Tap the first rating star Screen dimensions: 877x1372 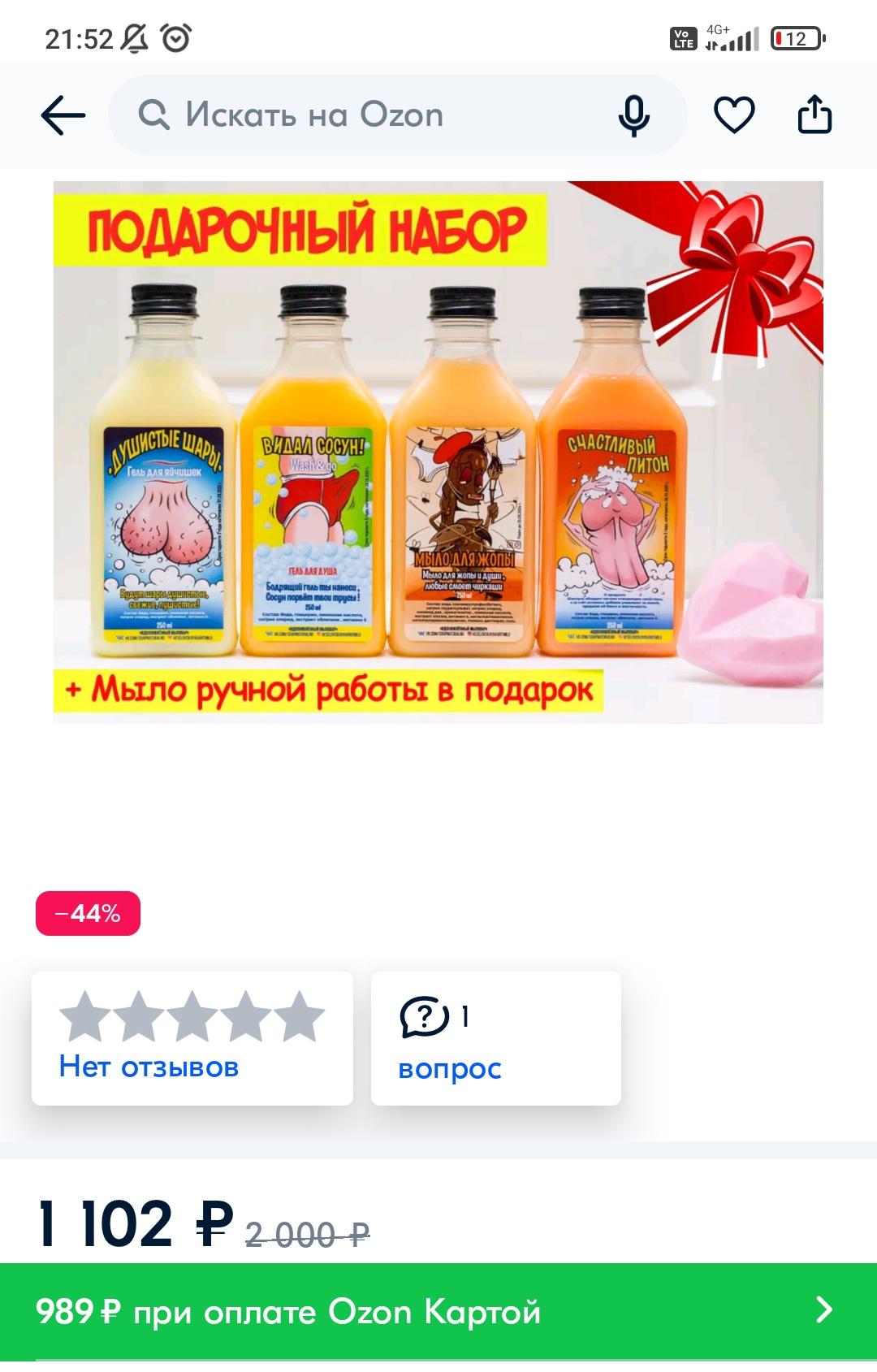click(x=83, y=1017)
